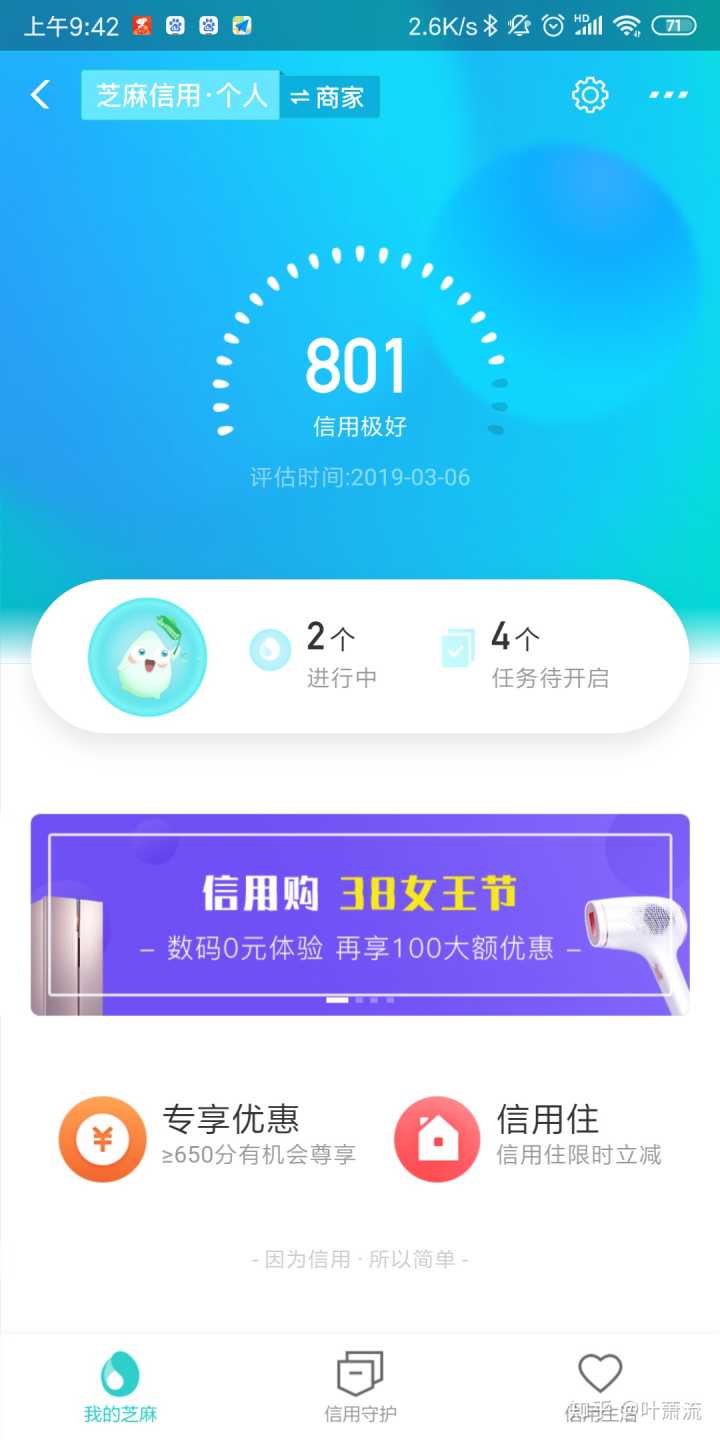The height and width of the screenshot is (1440, 720).
Task: Open the 信用购 38女王节 banner
Action: (360, 914)
